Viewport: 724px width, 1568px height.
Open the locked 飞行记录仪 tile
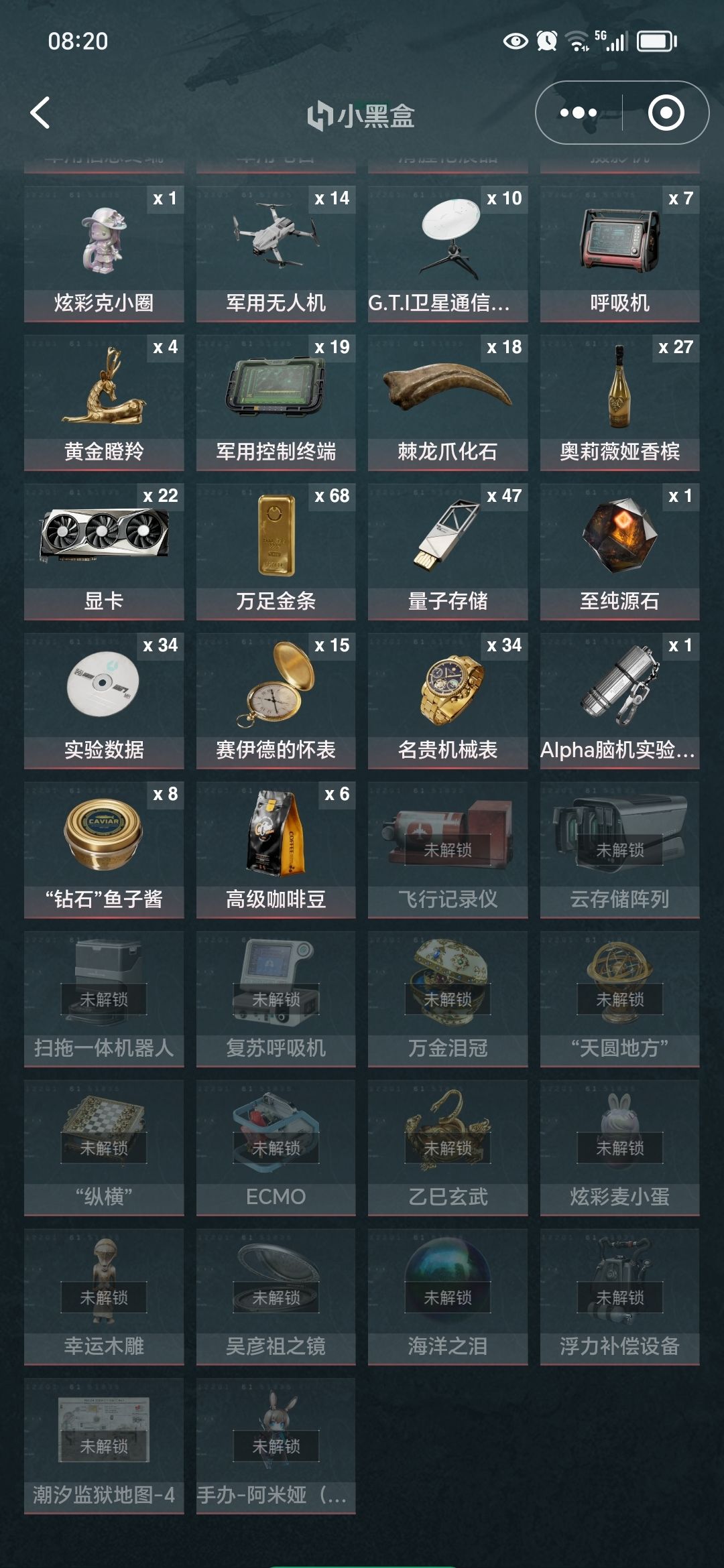[447, 850]
